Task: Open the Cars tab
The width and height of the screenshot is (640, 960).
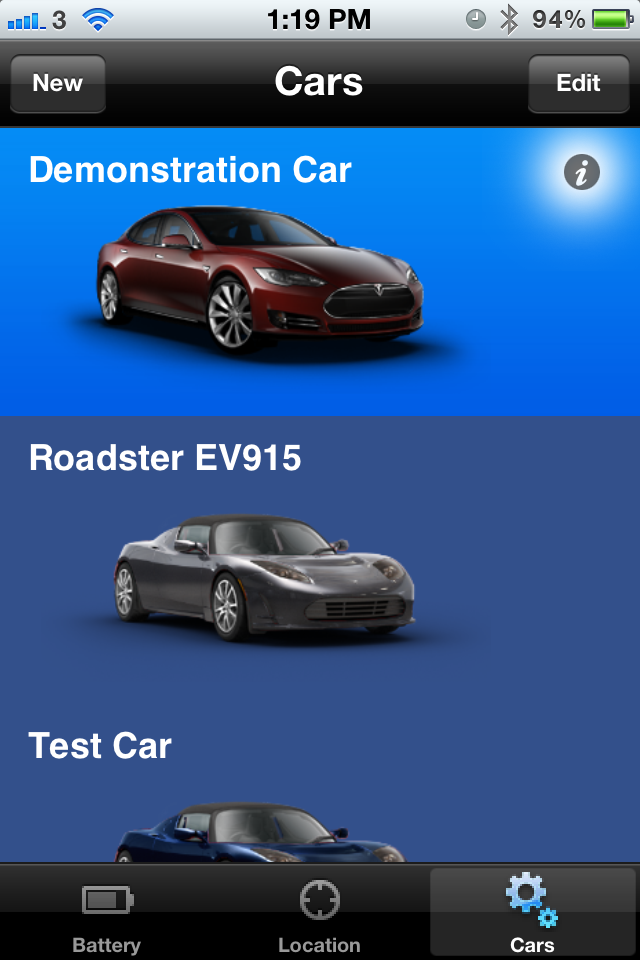Action: click(x=532, y=916)
